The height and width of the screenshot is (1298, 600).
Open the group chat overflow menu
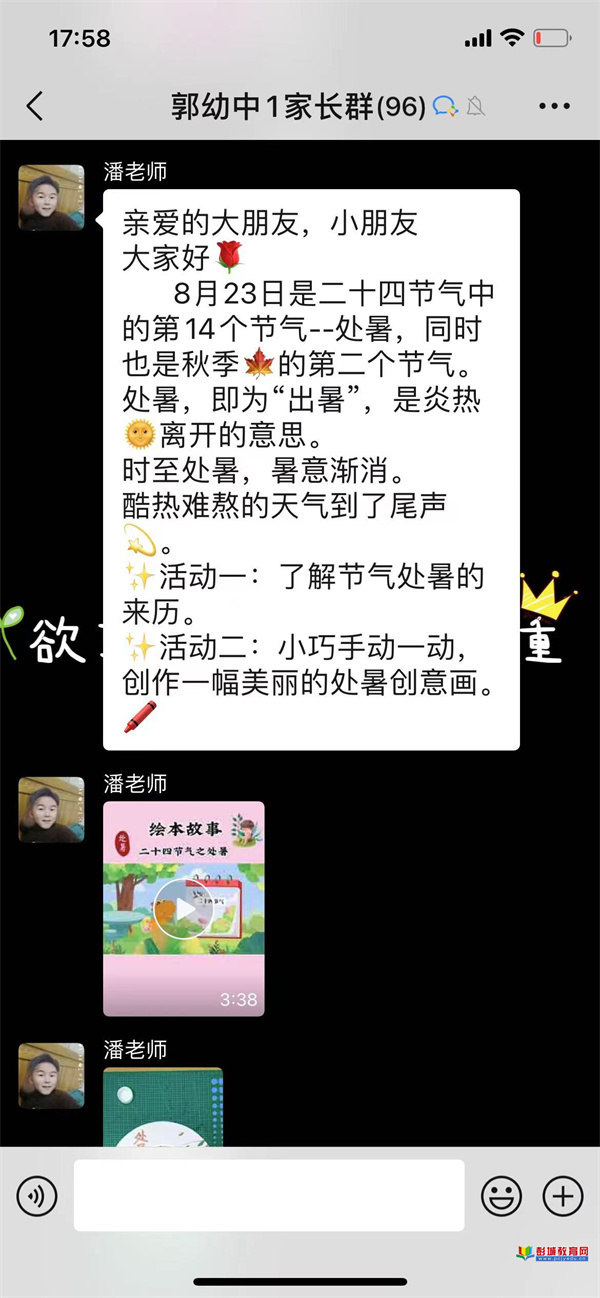tap(553, 106)
